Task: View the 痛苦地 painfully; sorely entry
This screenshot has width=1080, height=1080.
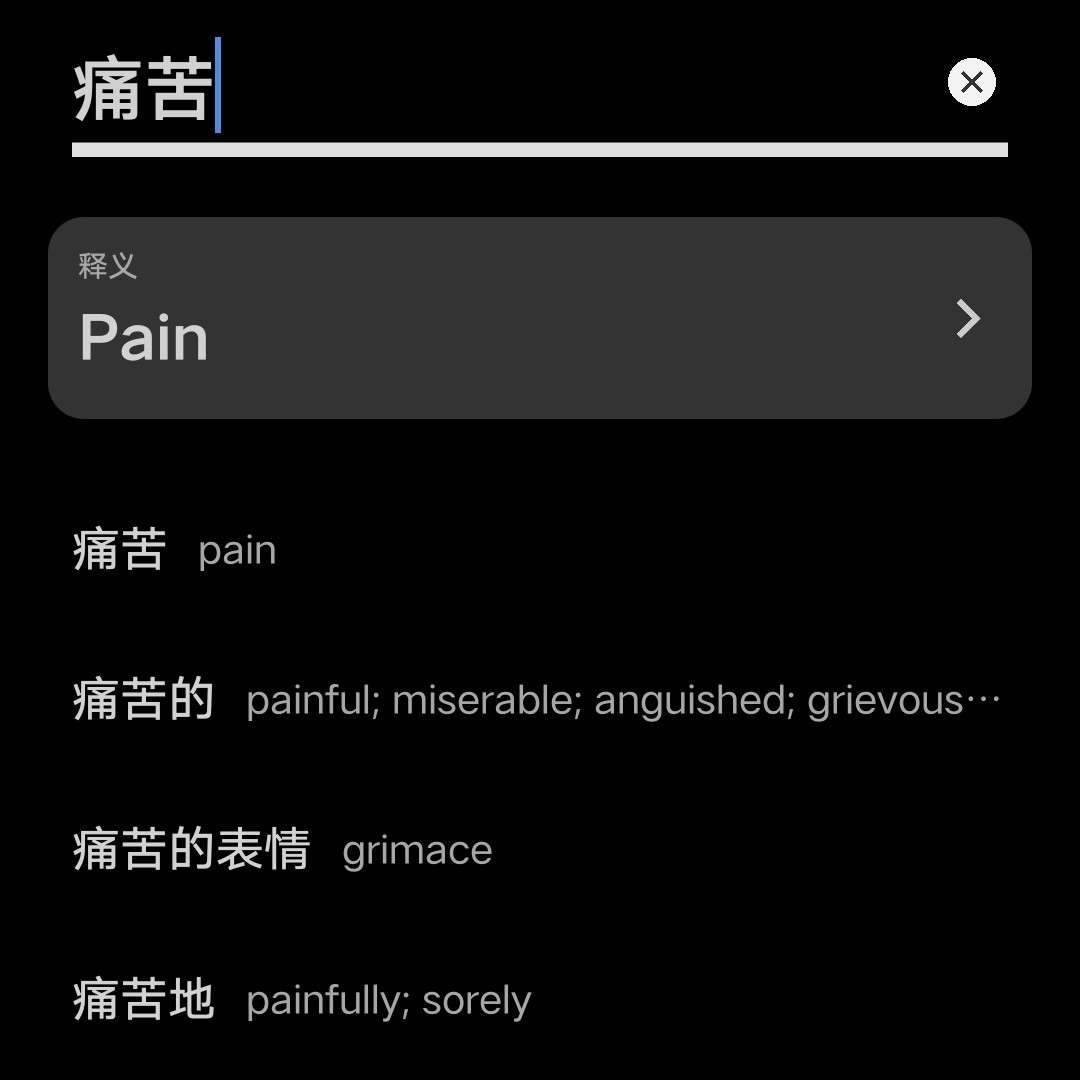Action: [302, 1001]
